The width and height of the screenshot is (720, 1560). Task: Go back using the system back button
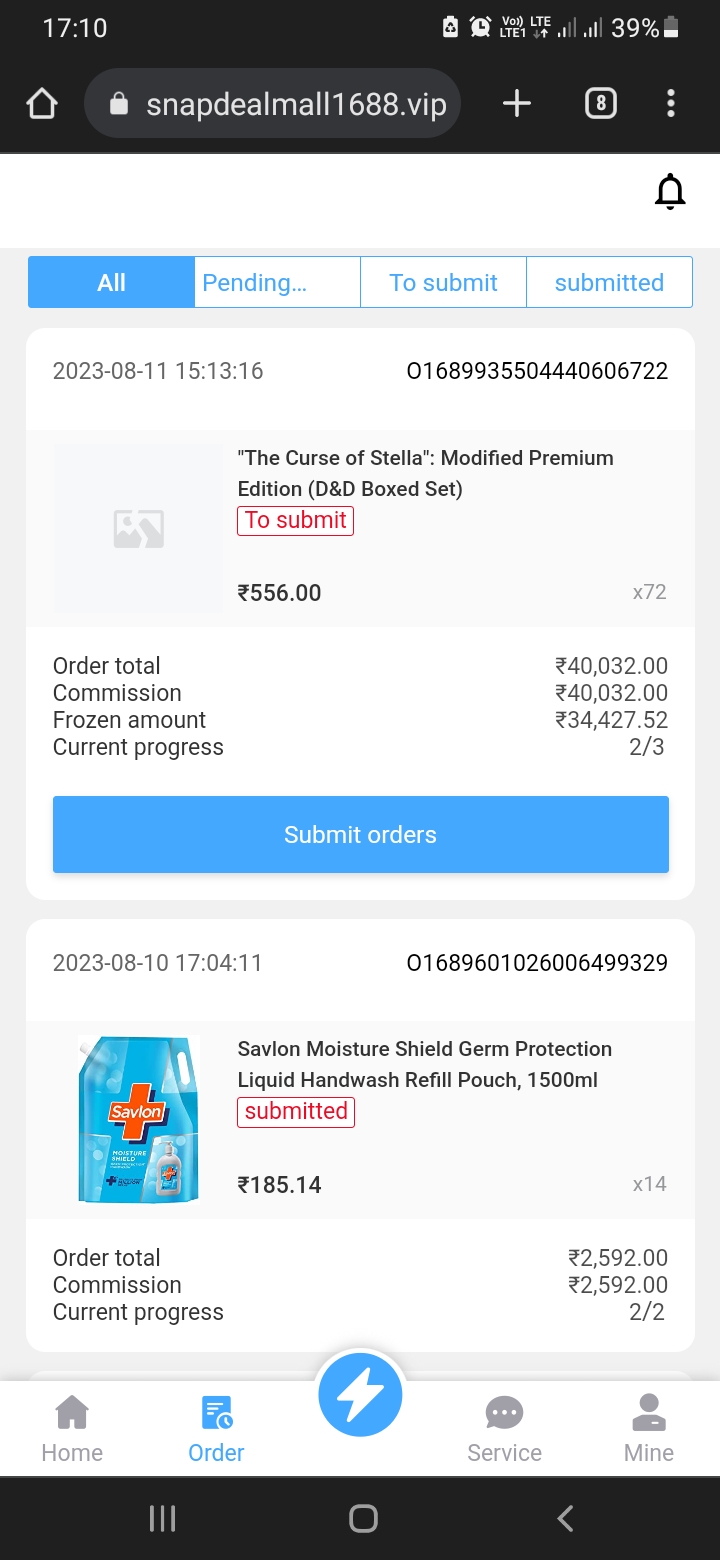tap(565, 1519)
